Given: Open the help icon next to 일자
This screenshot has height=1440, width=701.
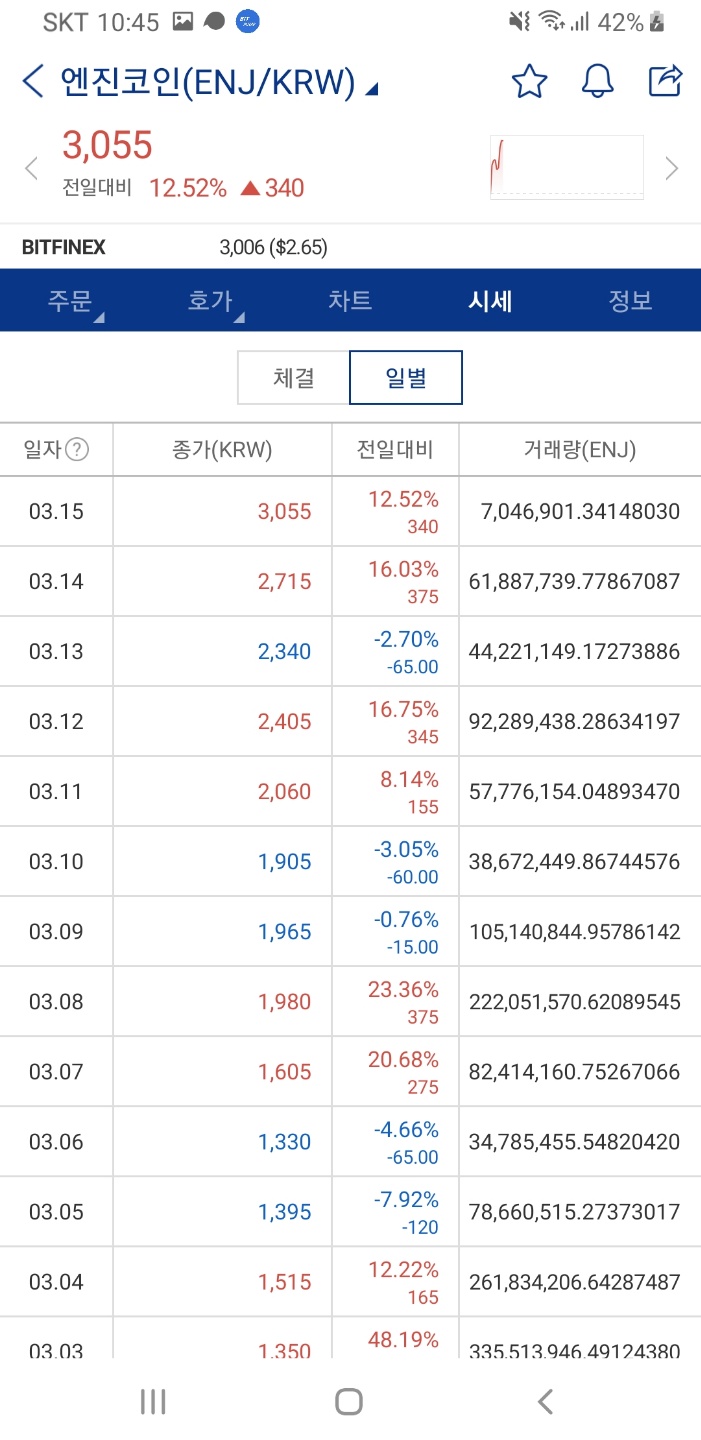Looking at the screenshot, I should coord(77,450).
